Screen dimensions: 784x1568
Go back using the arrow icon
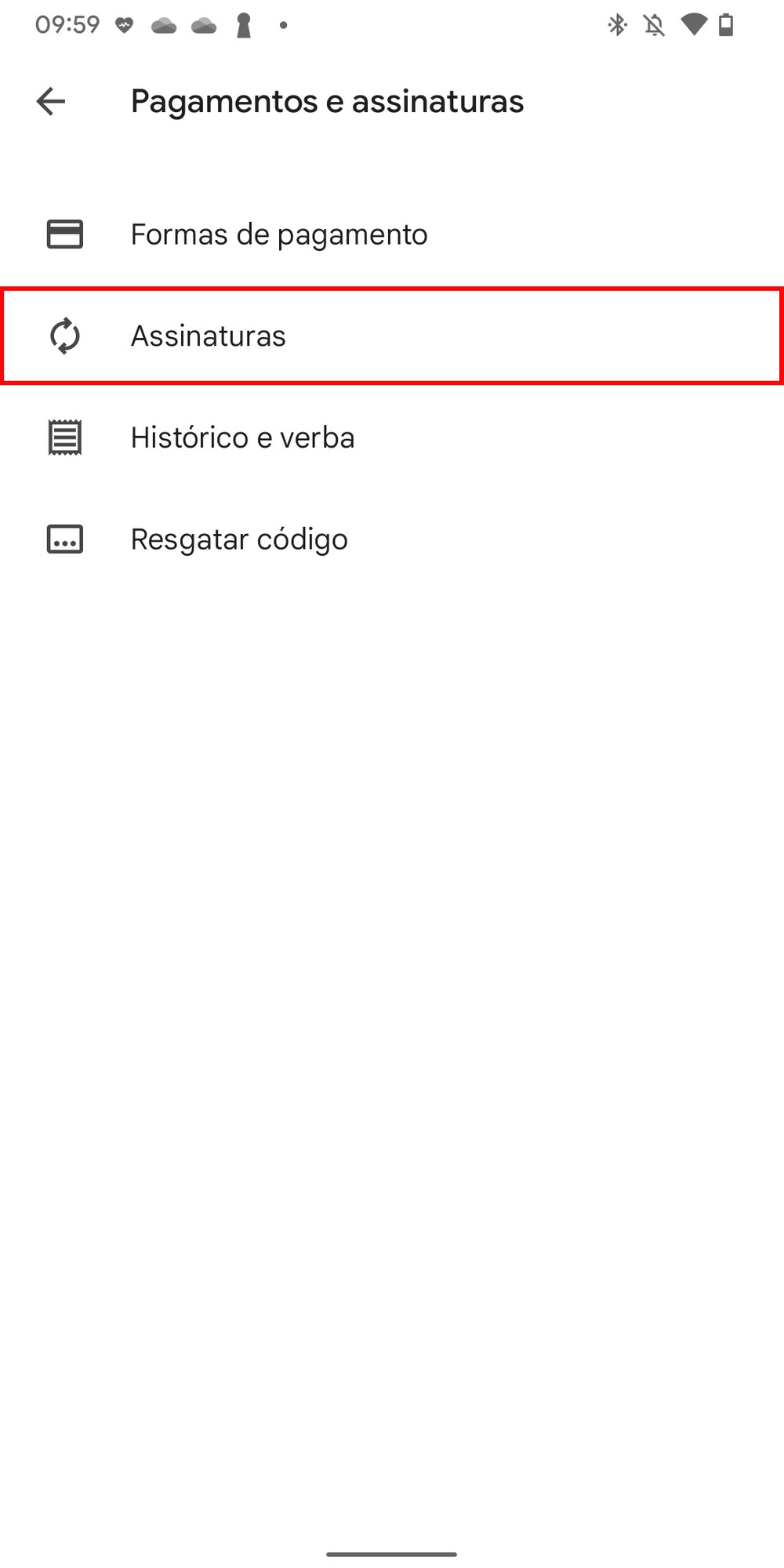coord(51,101)
